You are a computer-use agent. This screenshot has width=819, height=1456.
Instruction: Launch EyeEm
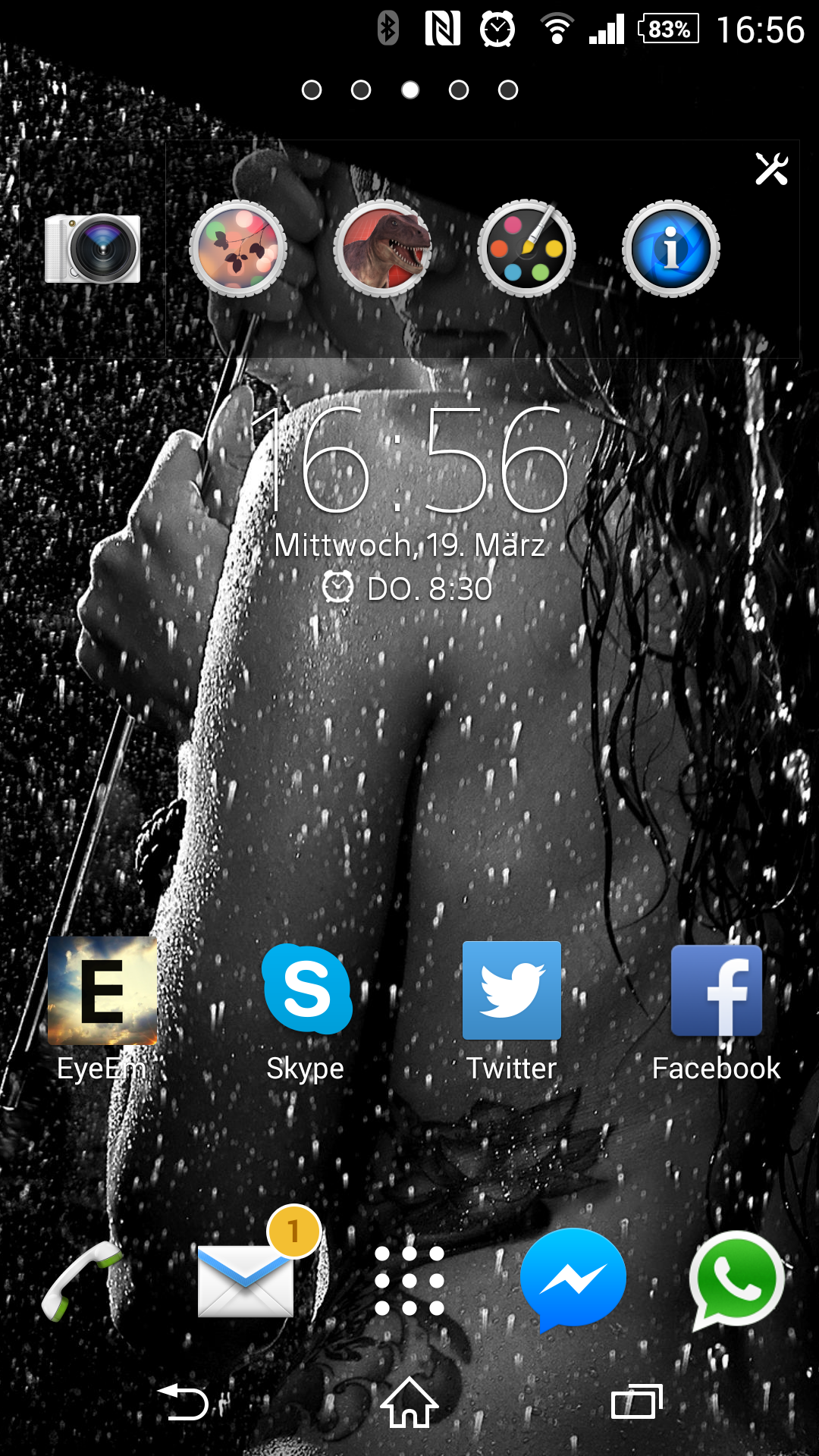coord(102,1009)
